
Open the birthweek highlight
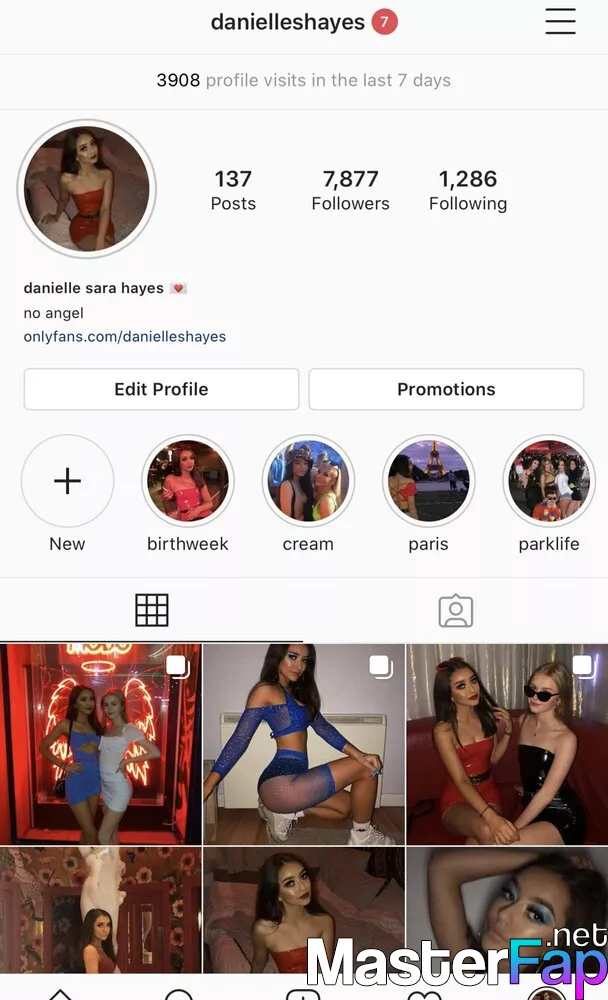coord(188,481)
